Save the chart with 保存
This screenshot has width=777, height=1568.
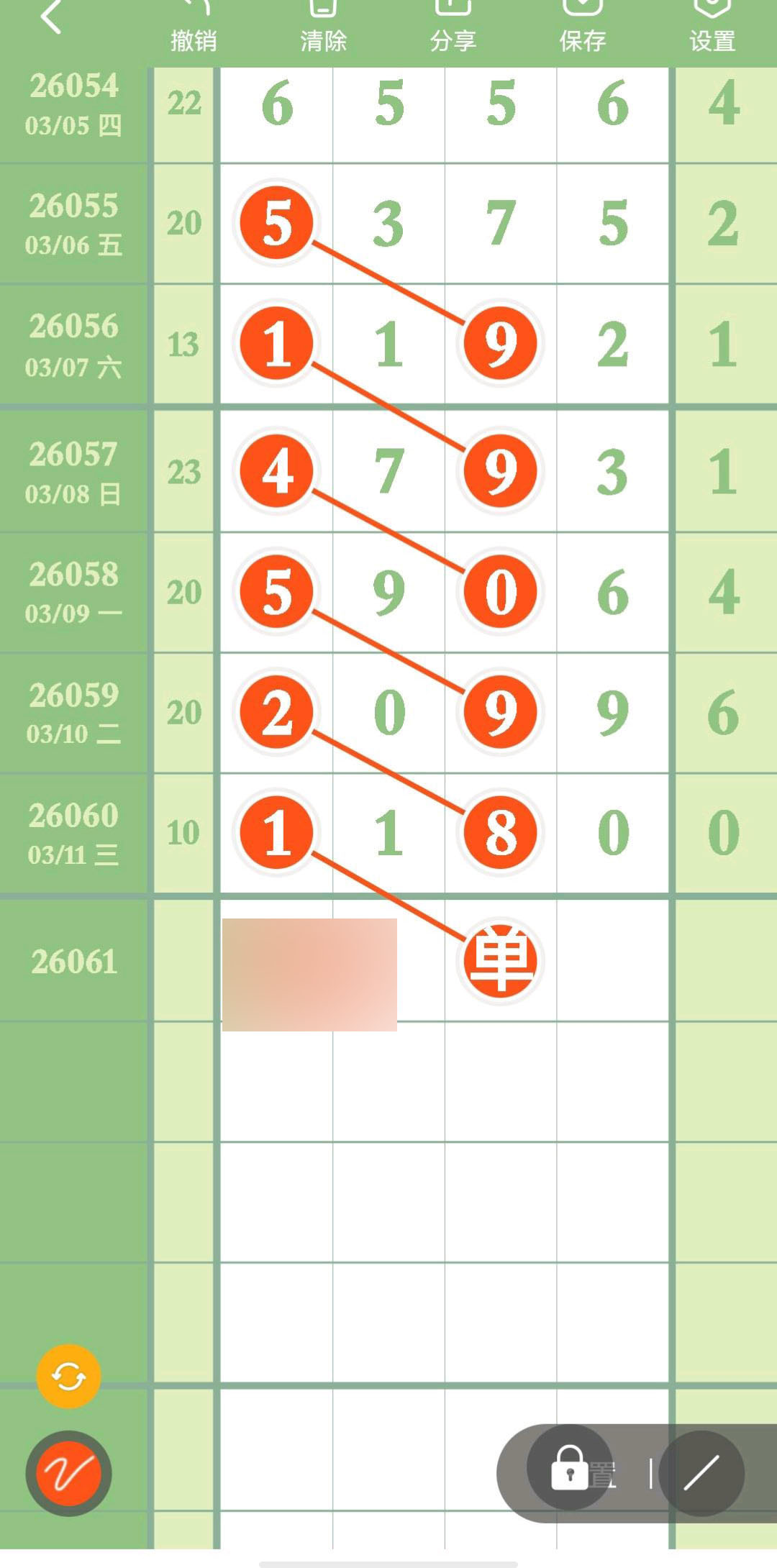pyautogui.click(x=582, y=29)
